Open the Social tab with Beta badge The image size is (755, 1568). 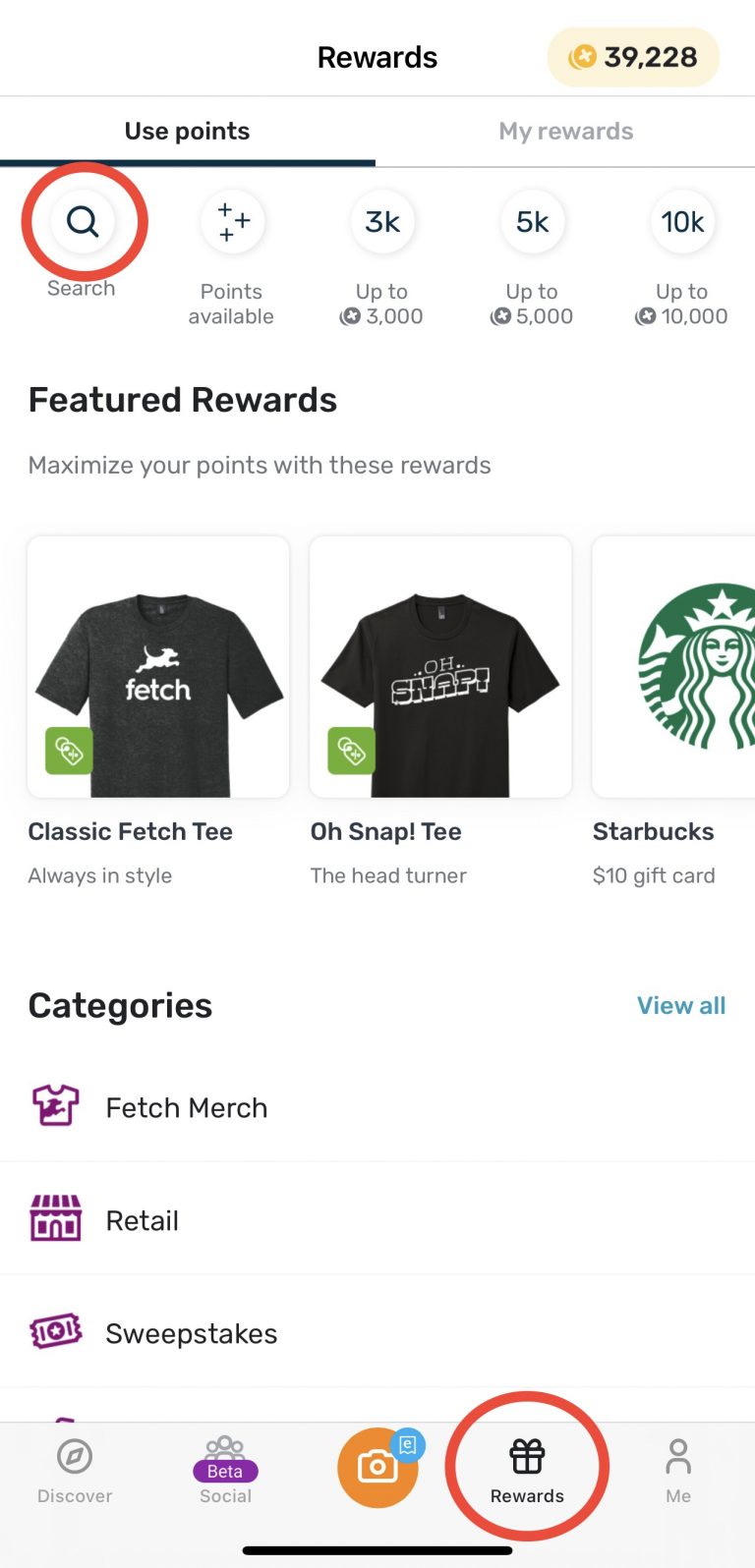225,1459
